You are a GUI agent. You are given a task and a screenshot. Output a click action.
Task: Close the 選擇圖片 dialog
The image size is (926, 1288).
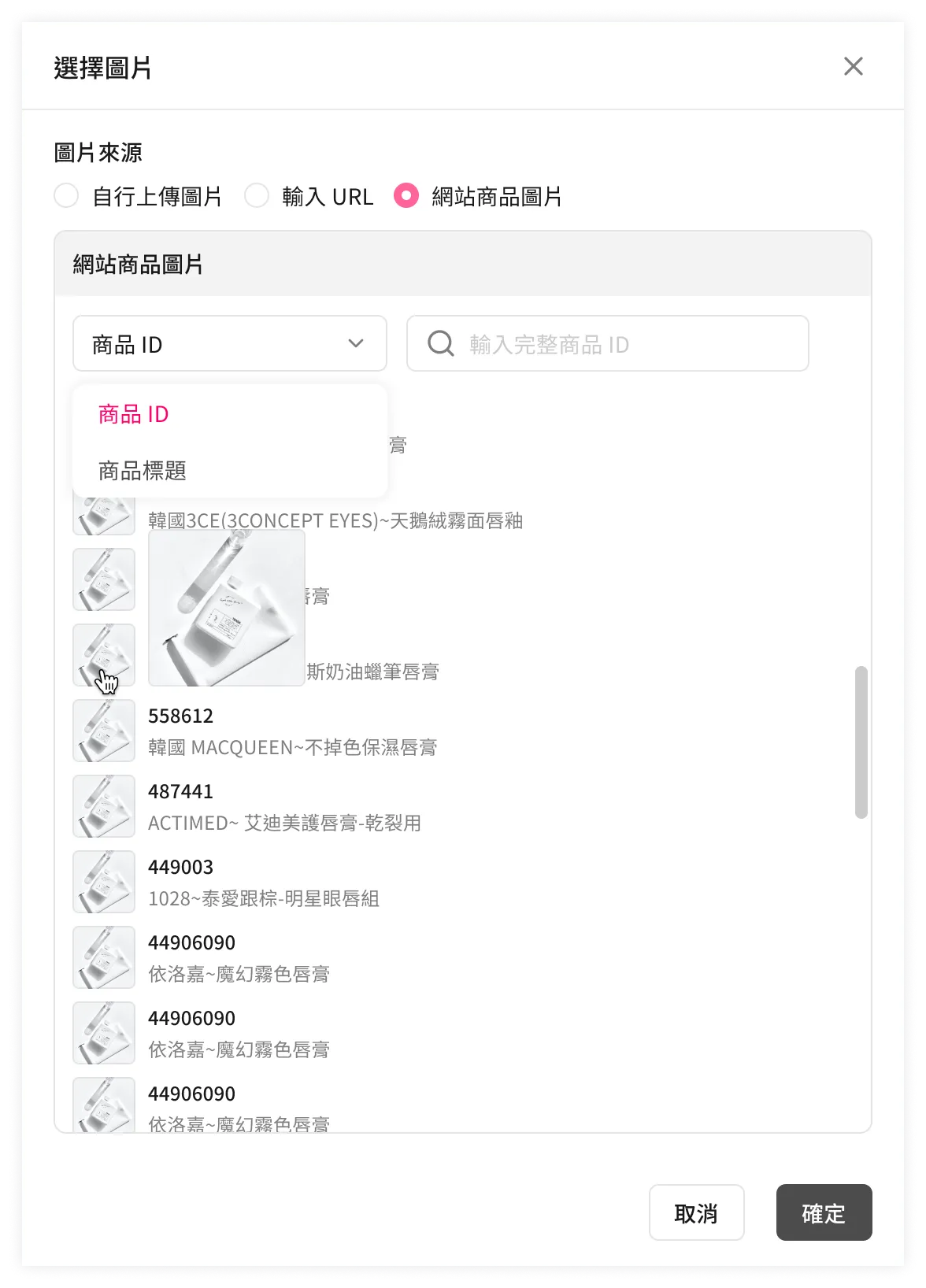(853, 67)
